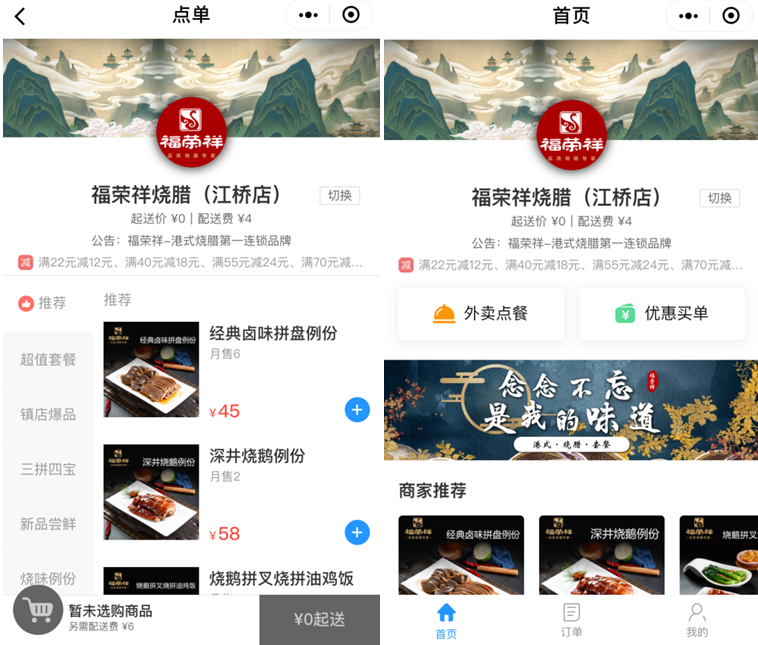Add 经典卤味拼盘例份 to cart
Image resolution: width=758 pixels, height=645 pixels.
tap(357, 409)
